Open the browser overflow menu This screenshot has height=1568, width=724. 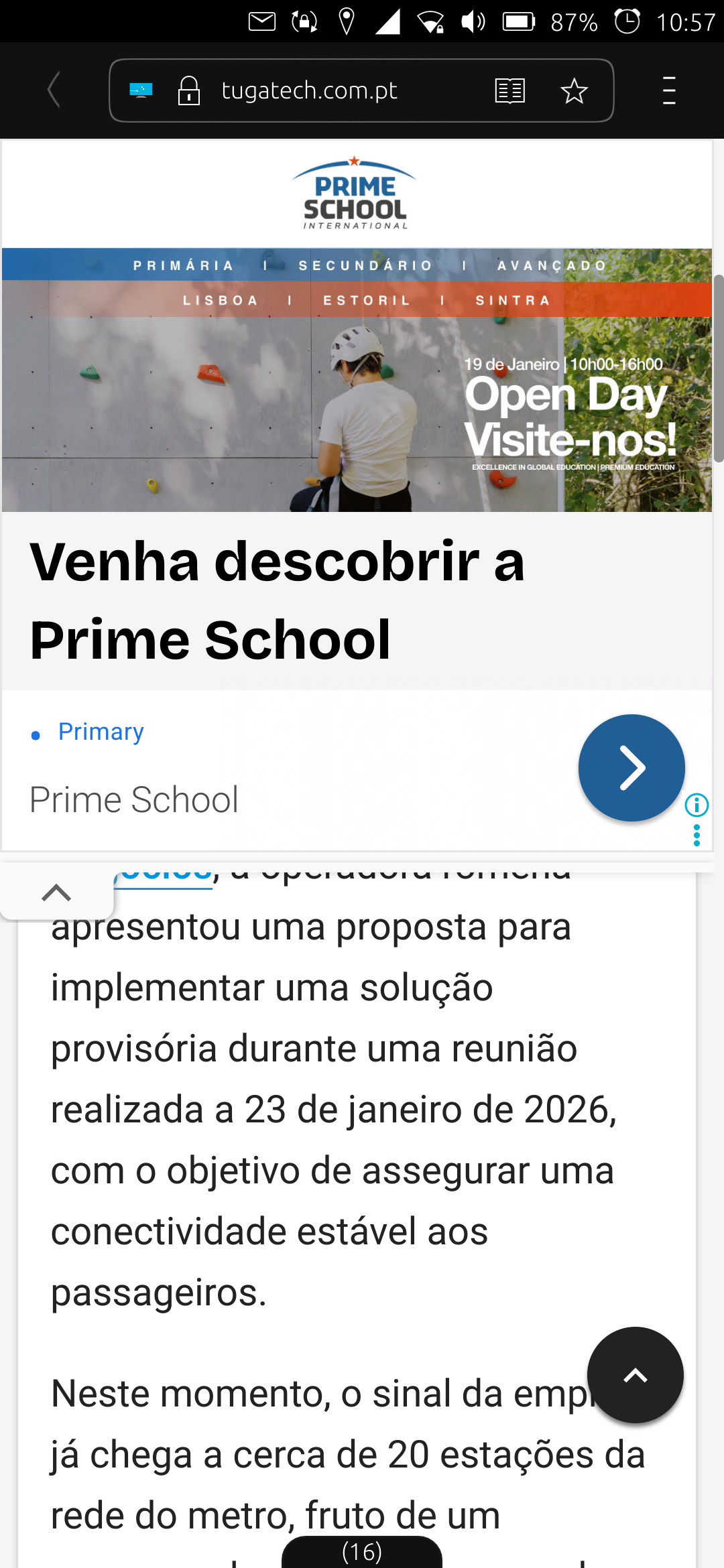[668, 90]
